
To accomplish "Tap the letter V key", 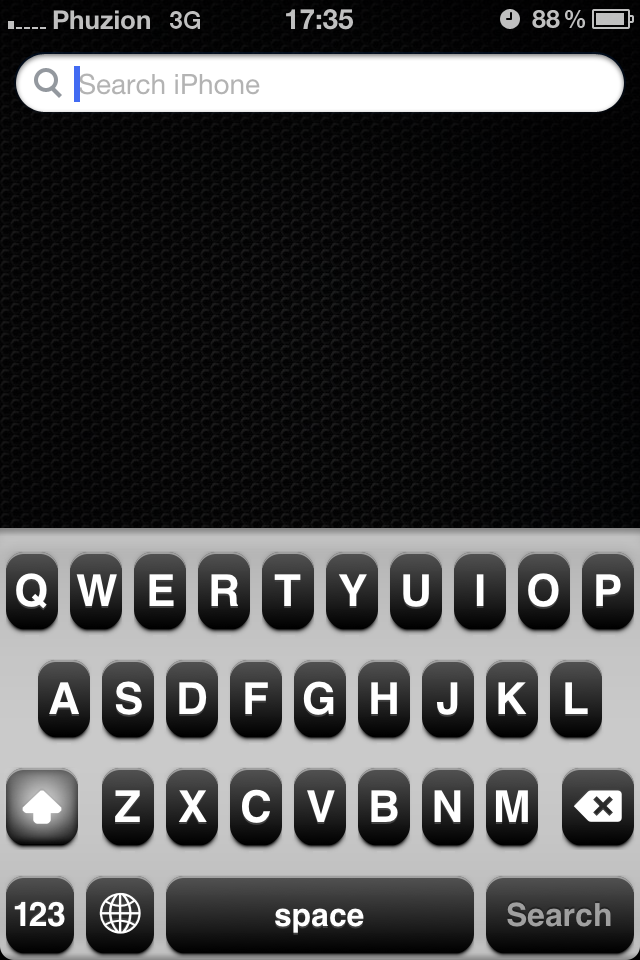I will (x=319, y=807).
